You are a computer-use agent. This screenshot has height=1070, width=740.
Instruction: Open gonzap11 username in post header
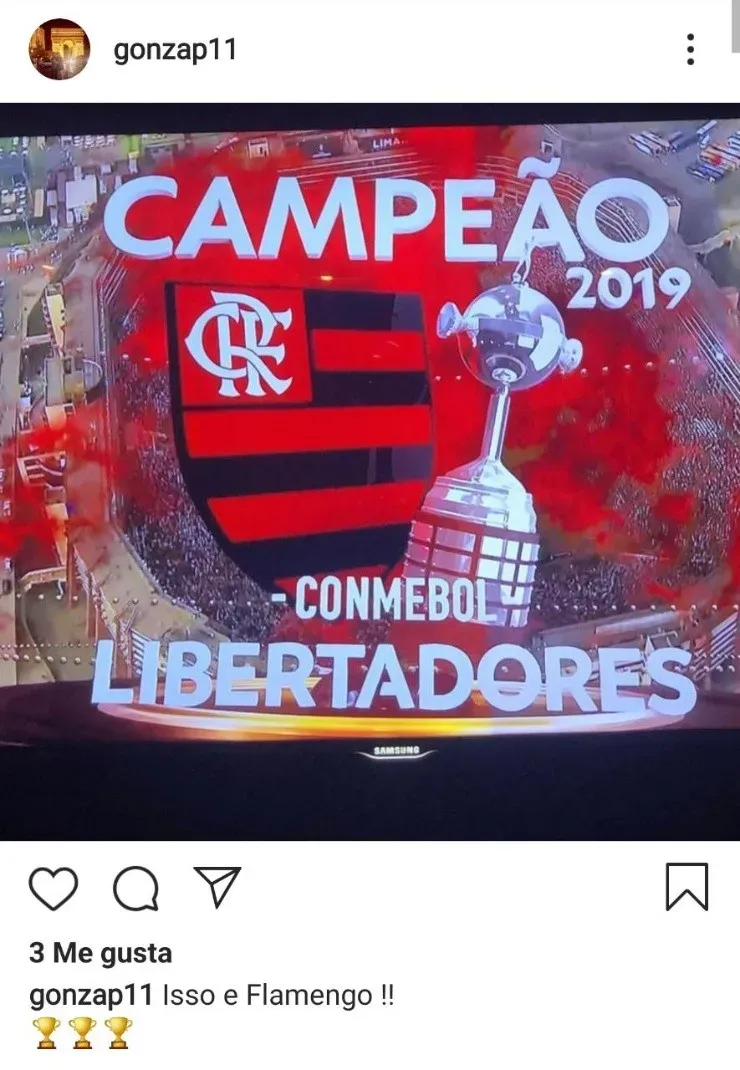(175, 50)
